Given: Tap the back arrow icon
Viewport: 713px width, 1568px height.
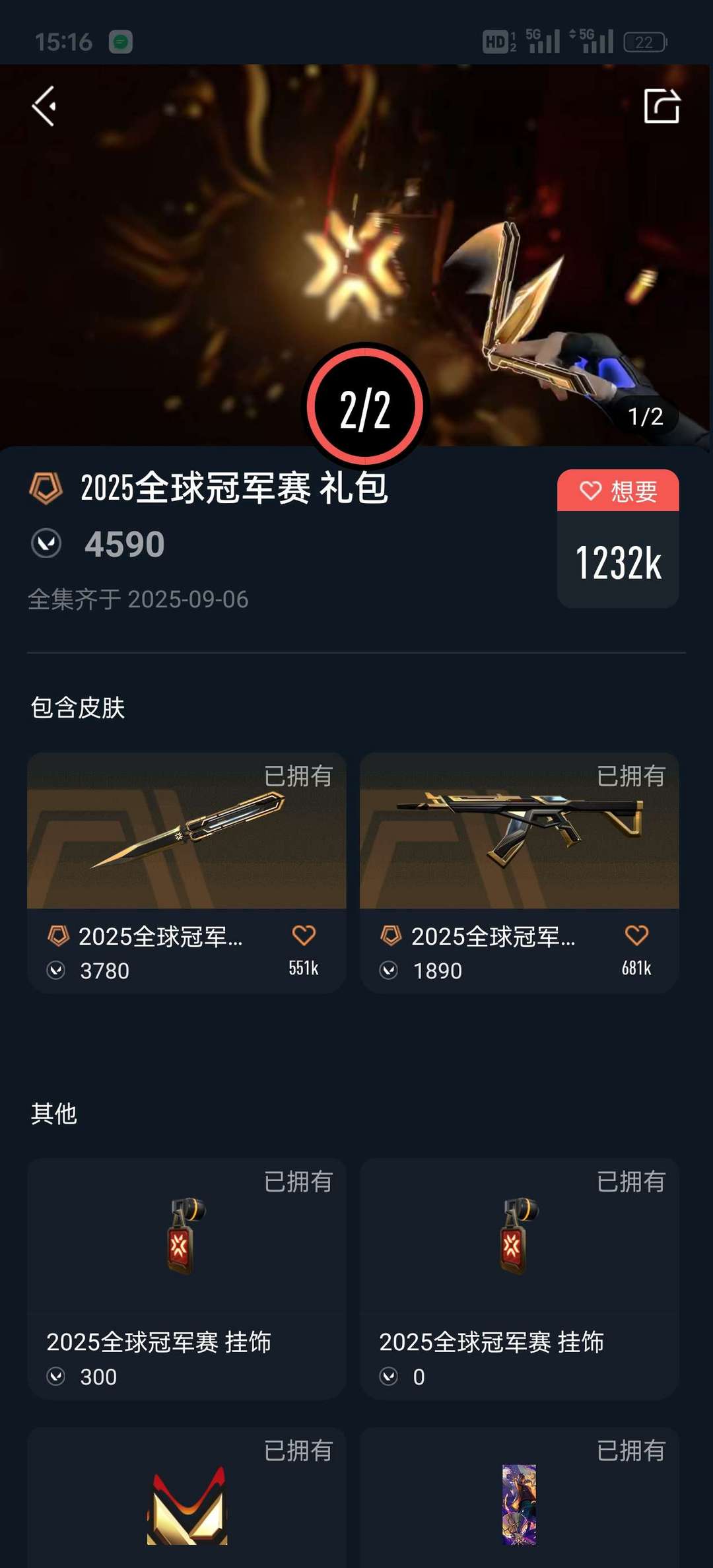Looking at the screenshot, I should (x=45, y=106).
